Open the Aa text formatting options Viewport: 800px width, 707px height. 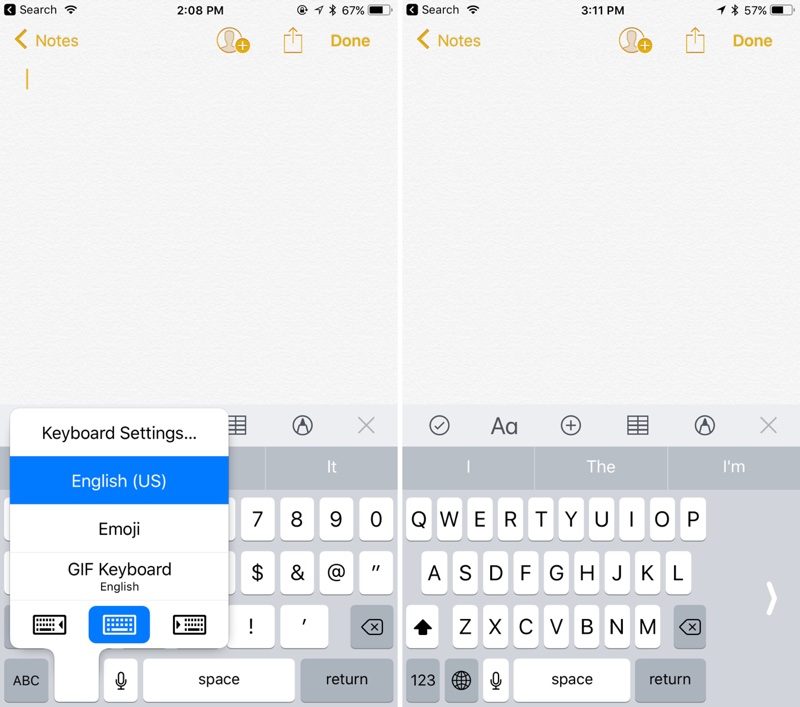(x=504, y=426)
